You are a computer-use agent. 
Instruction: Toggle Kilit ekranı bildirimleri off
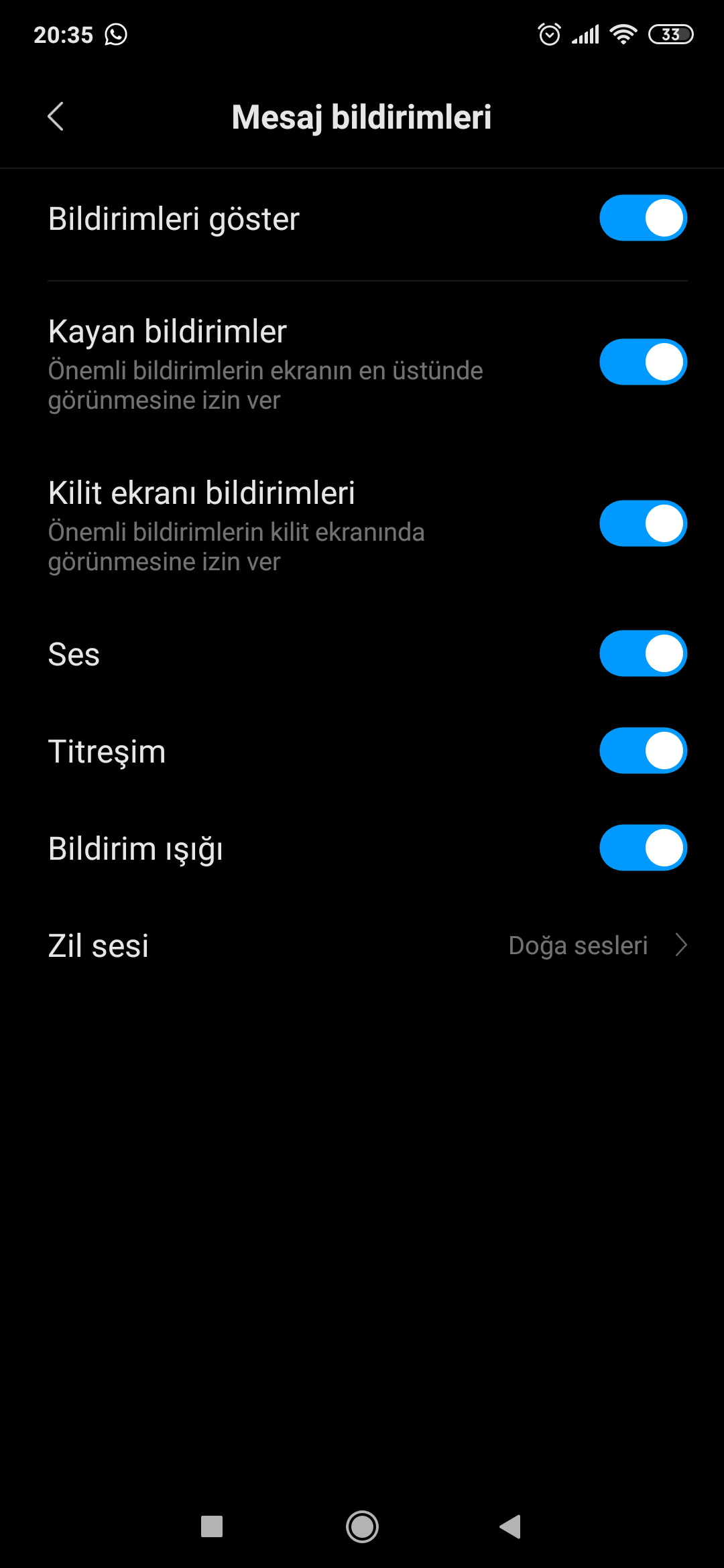643,523
